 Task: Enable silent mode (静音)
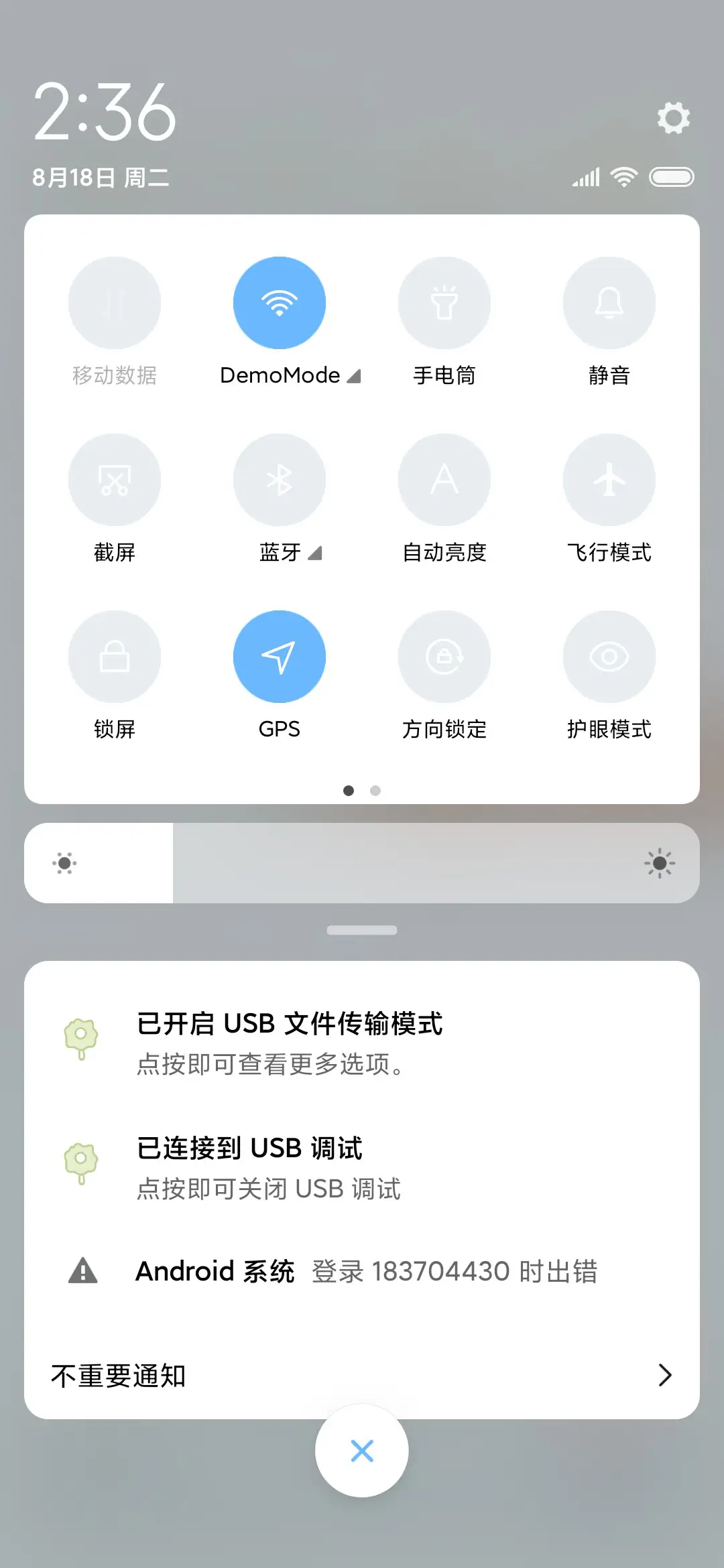point(609,303)
